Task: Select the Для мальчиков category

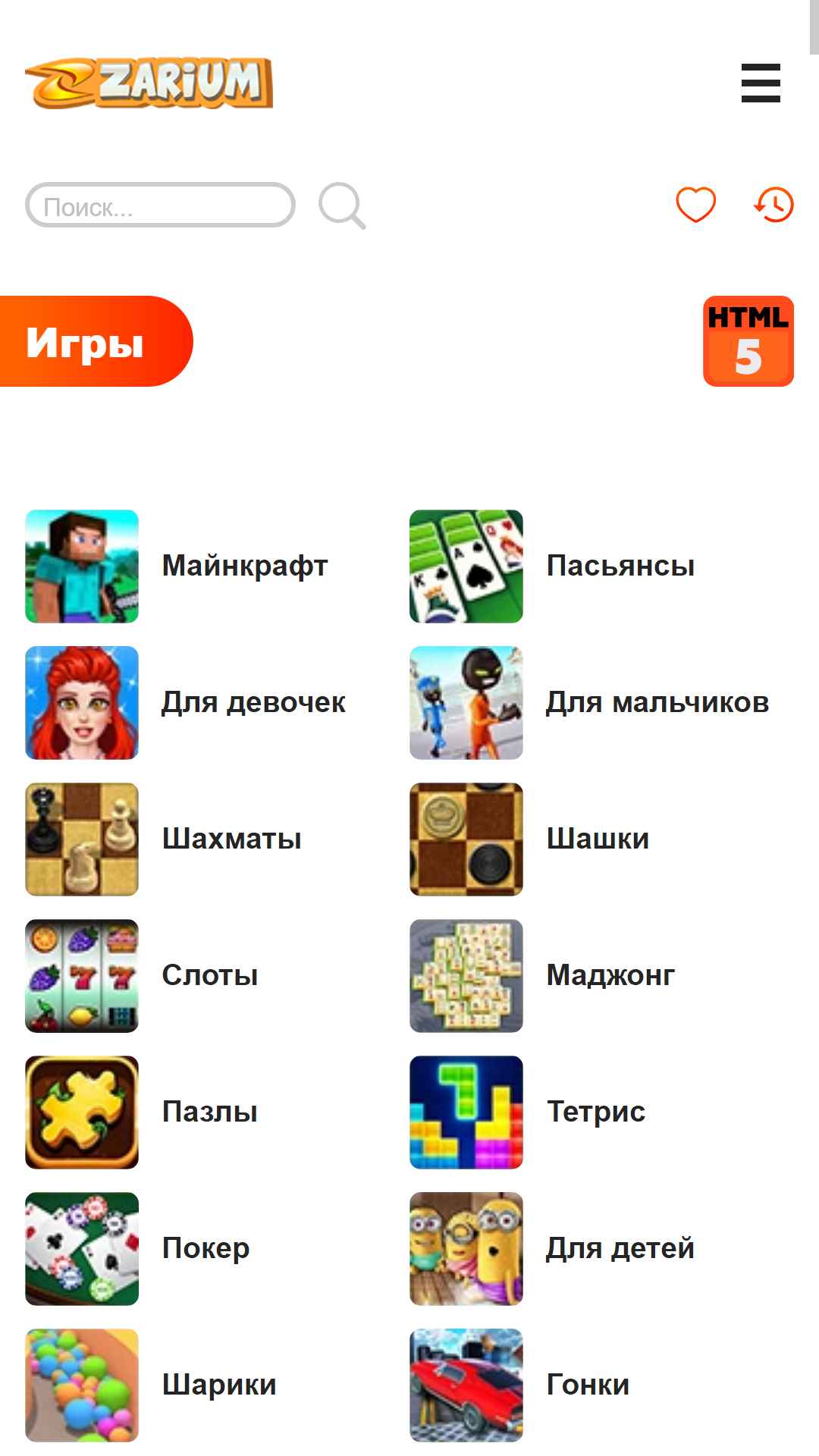Action: click(589, 703)
